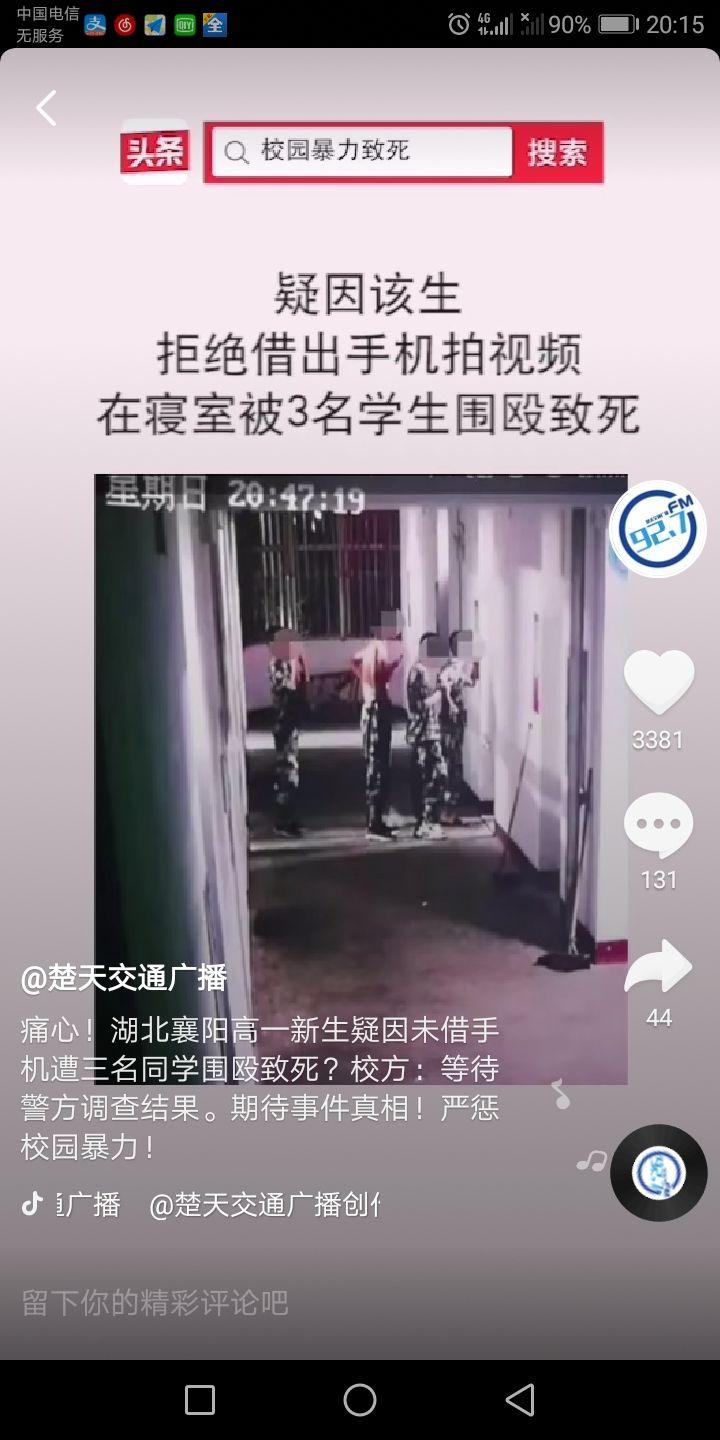Open the spinning music disc
The width and height of the screenshot is (720, 1440).
pos(658,1173)
